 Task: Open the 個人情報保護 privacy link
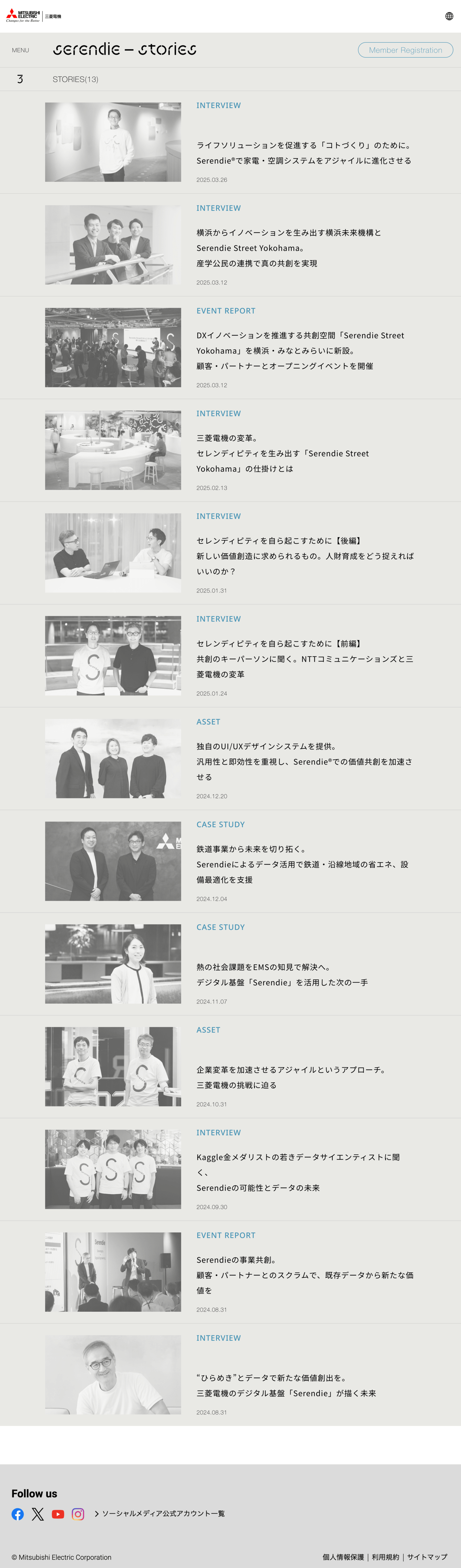click(x=343, y=1556)
